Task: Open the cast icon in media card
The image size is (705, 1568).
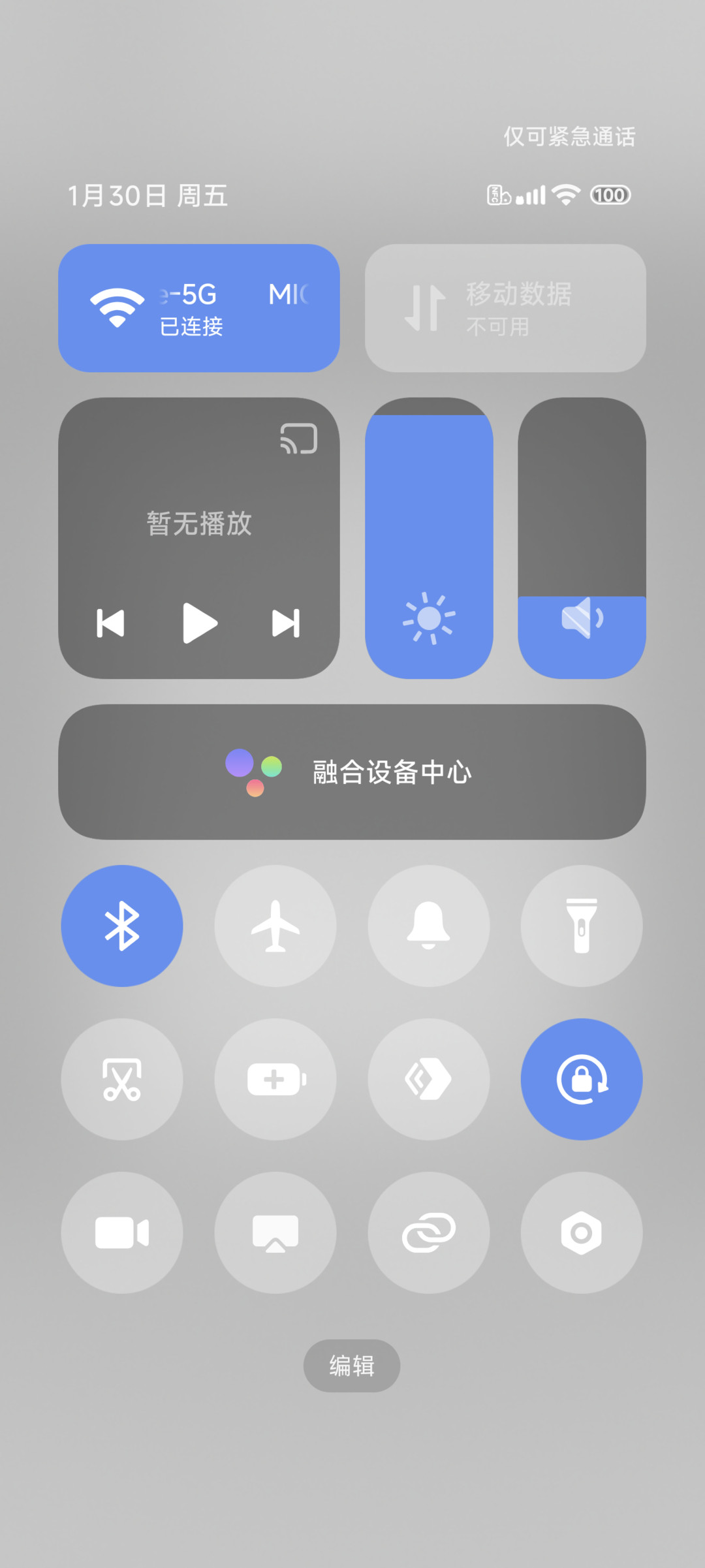Action: tap(299, 438)
